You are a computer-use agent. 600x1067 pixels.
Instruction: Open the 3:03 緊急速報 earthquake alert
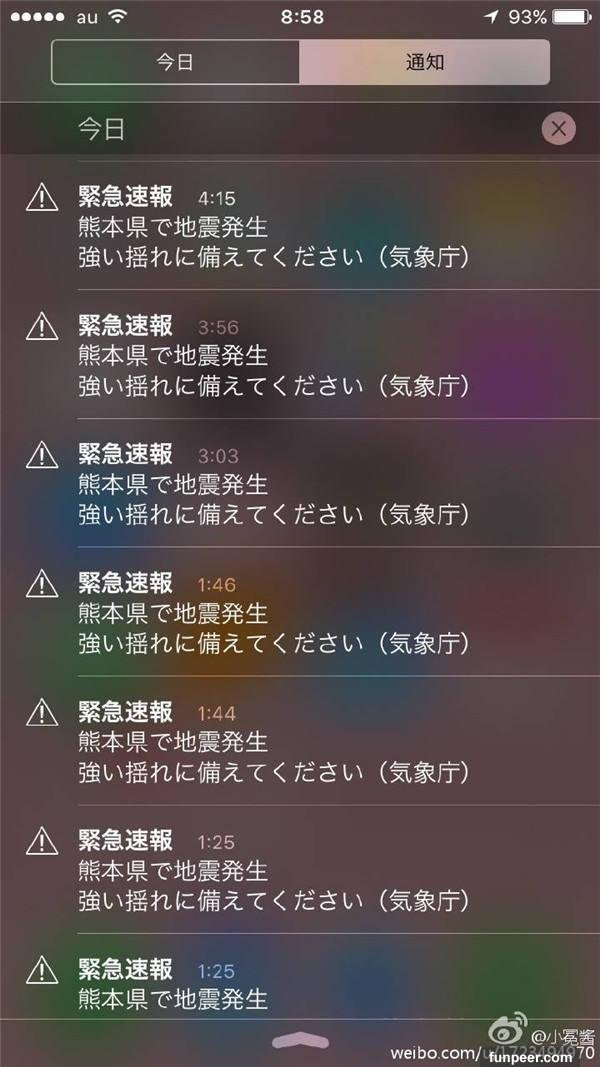(x=273, y=485)
